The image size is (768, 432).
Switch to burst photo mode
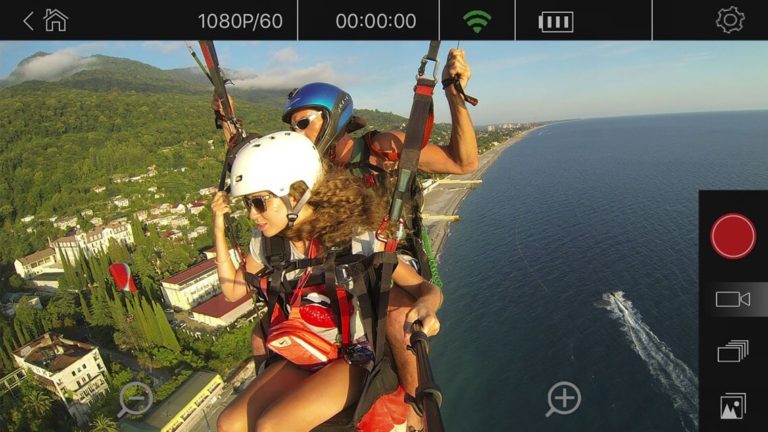point(733,352)
